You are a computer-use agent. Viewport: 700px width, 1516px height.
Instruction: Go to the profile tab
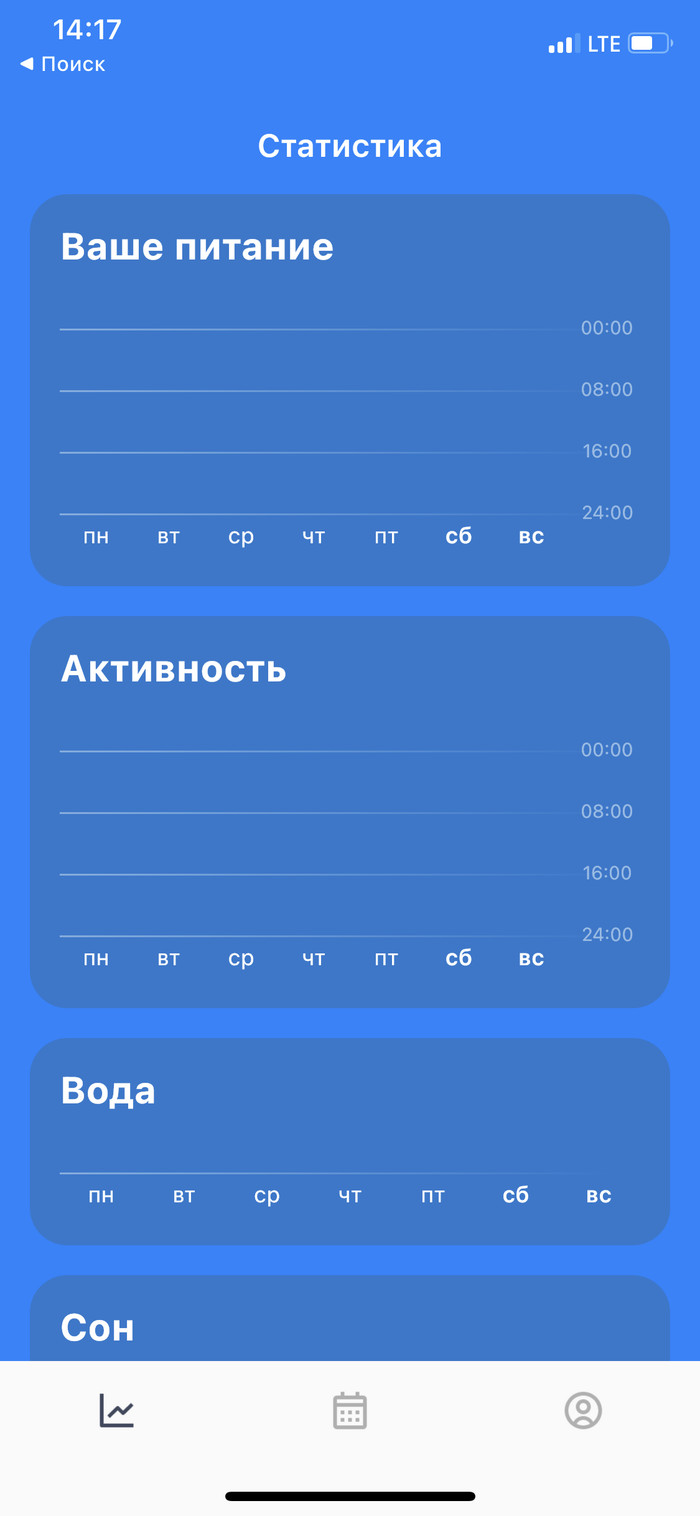(x=583, y=1410)
